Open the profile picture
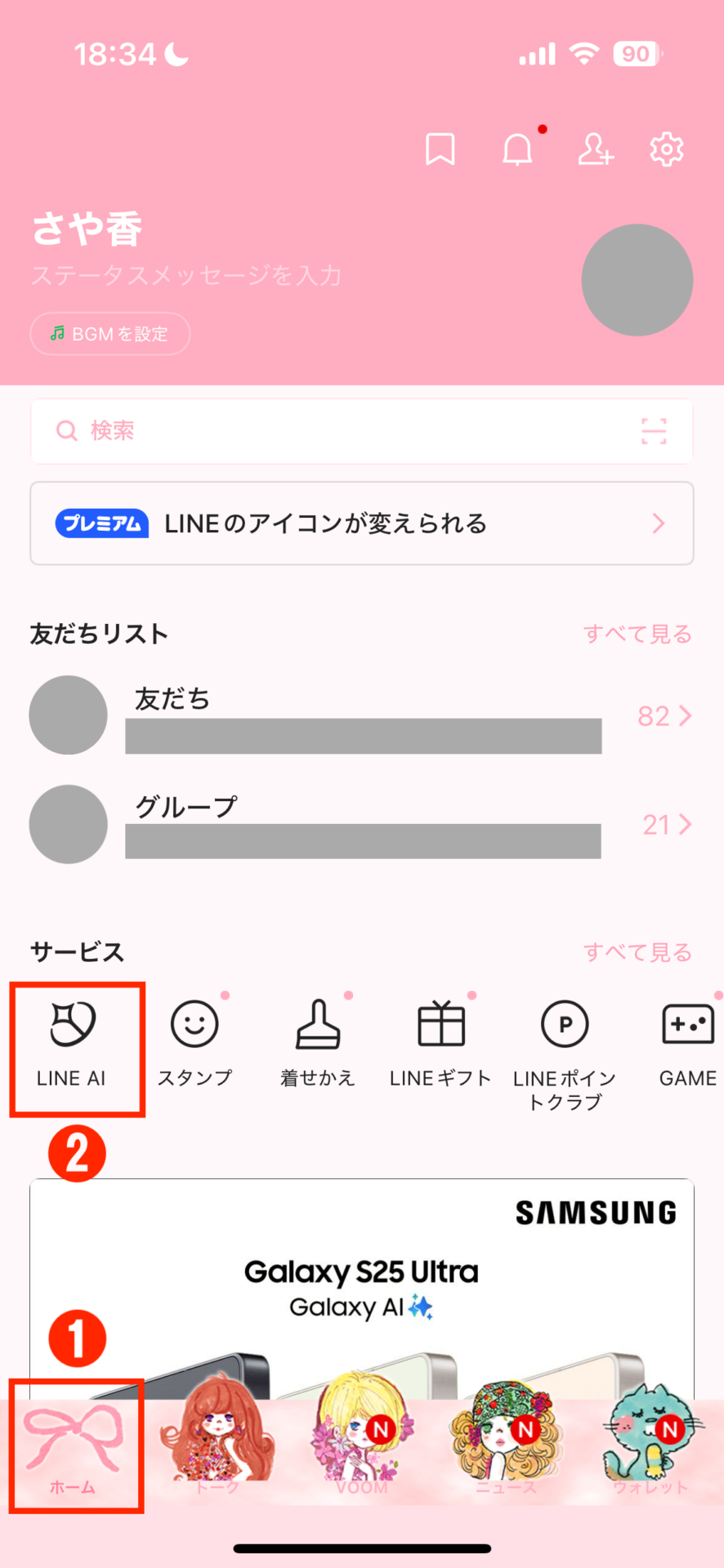This screenshot has height=1568, width=724. [x=637, y=280]
